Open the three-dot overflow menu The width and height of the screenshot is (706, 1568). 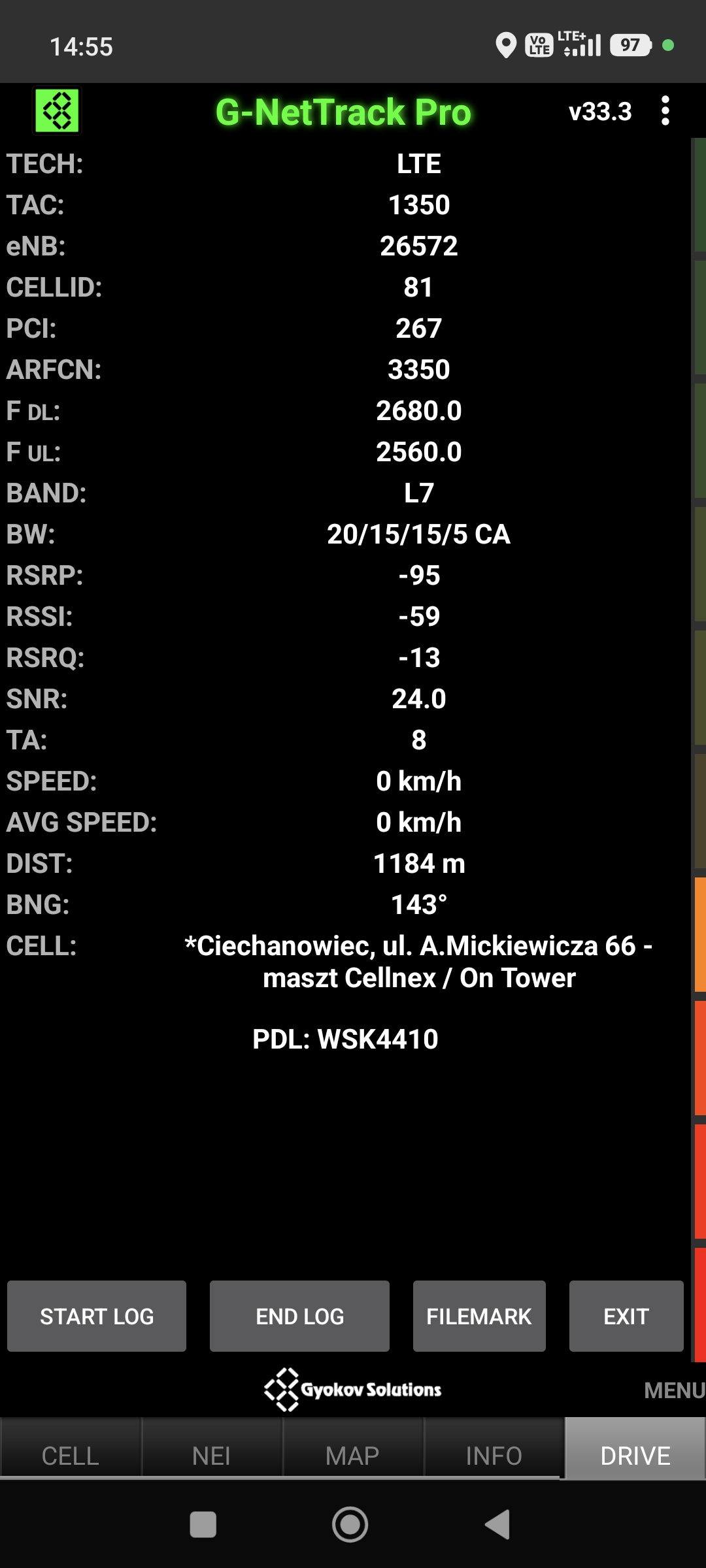[x=665, y=111]
